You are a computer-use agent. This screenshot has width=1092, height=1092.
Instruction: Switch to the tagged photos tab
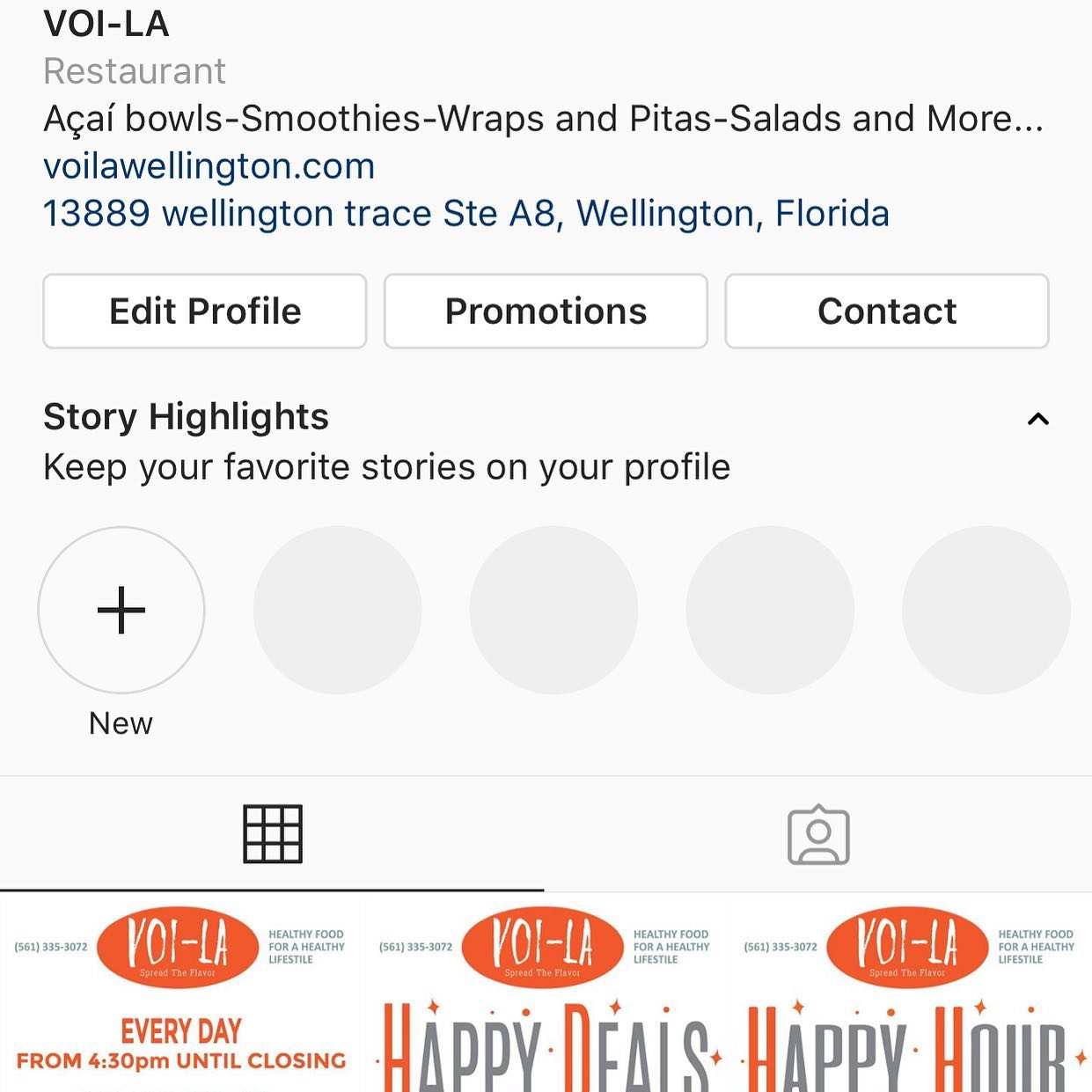click(x=818, y=834)
